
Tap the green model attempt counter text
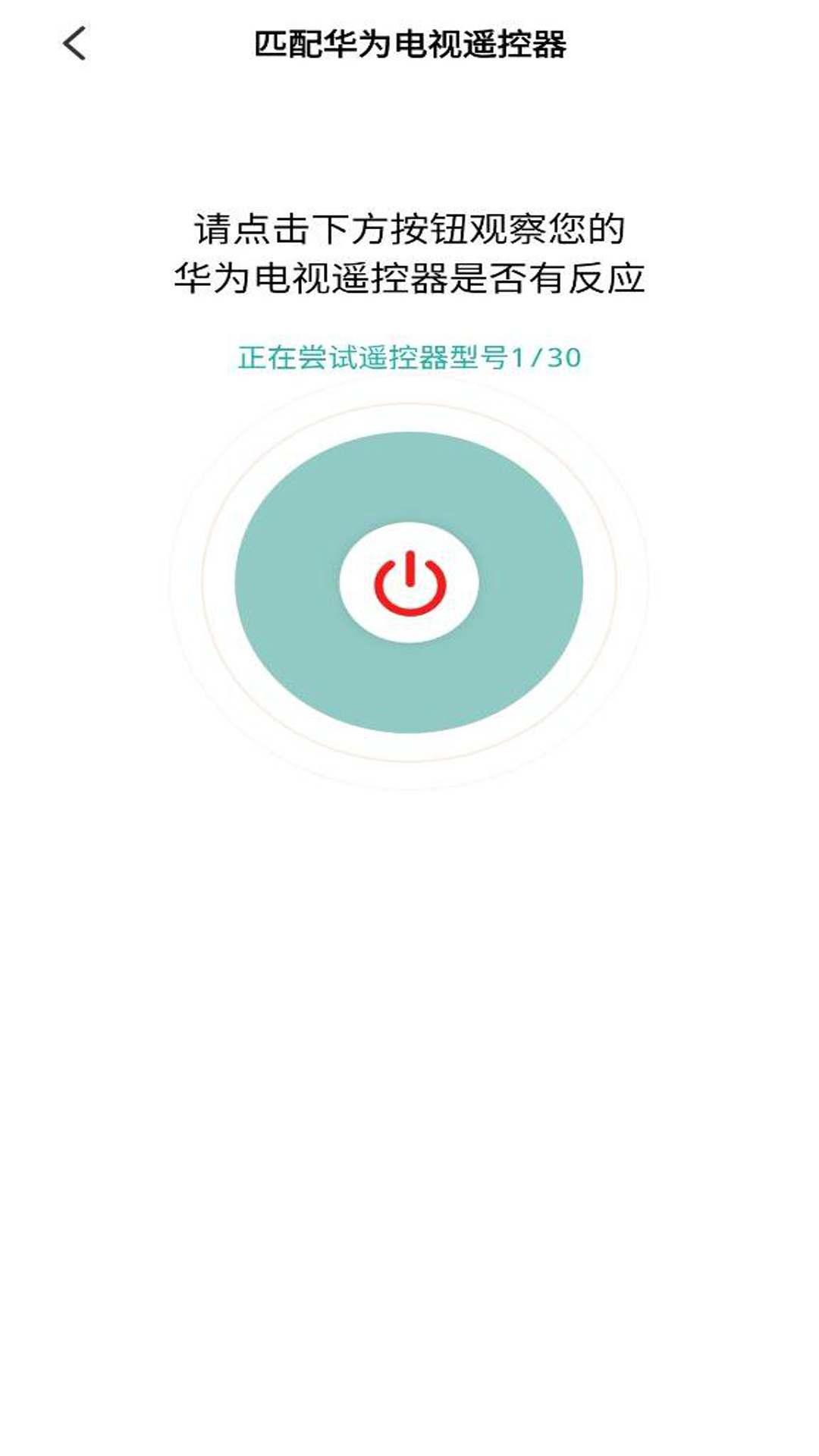coord(409,357)
